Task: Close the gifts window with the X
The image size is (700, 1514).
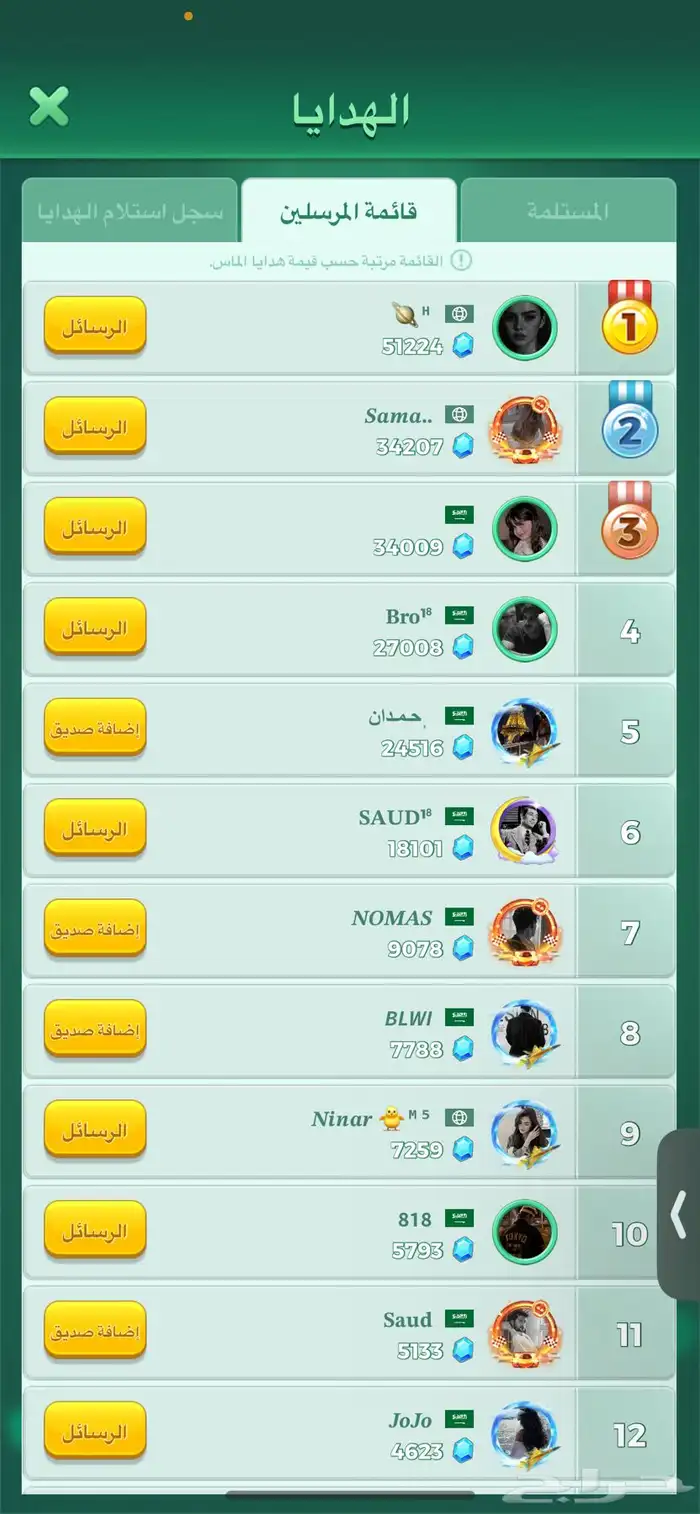Action: click(48, 107)
